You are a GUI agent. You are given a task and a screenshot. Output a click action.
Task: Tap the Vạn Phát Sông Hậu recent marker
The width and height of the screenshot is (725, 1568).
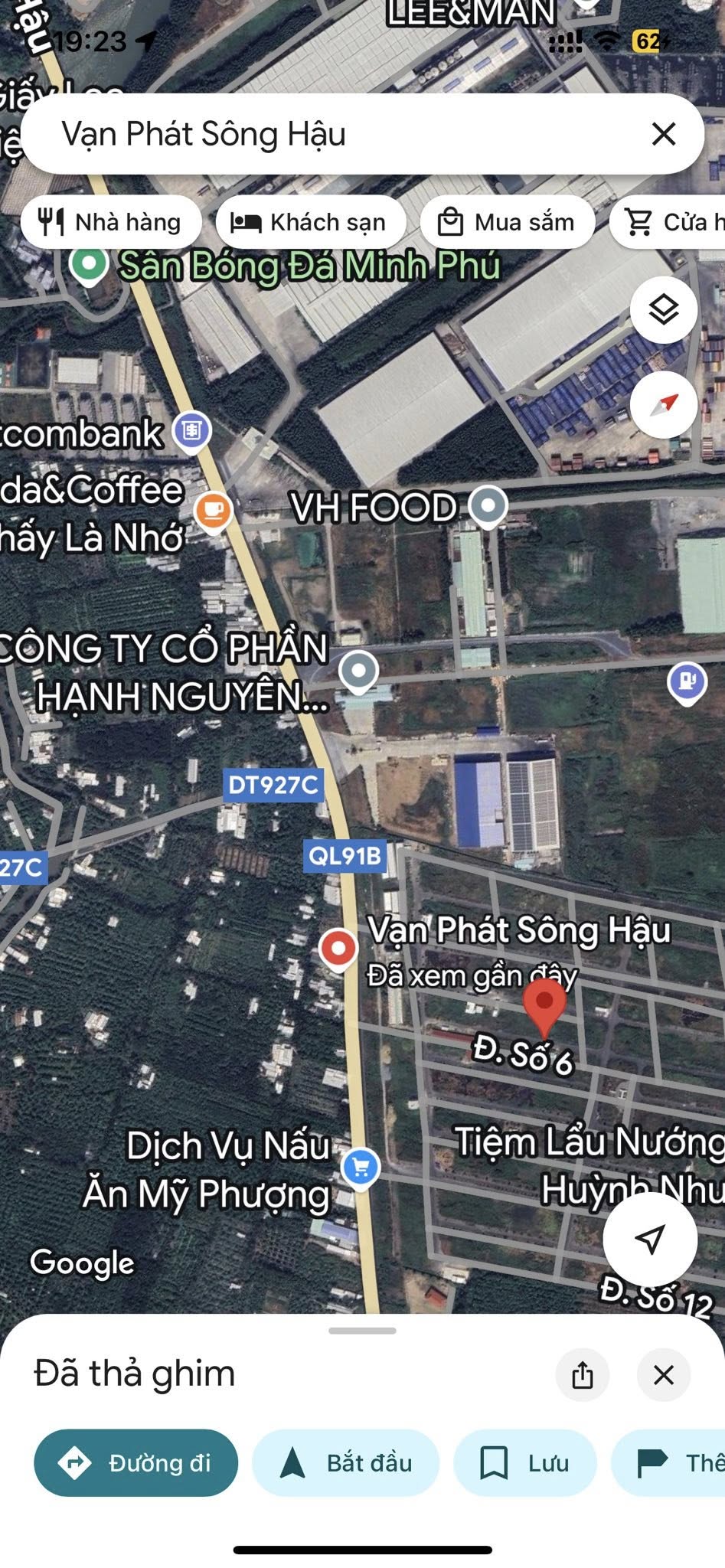coord(338,948)
